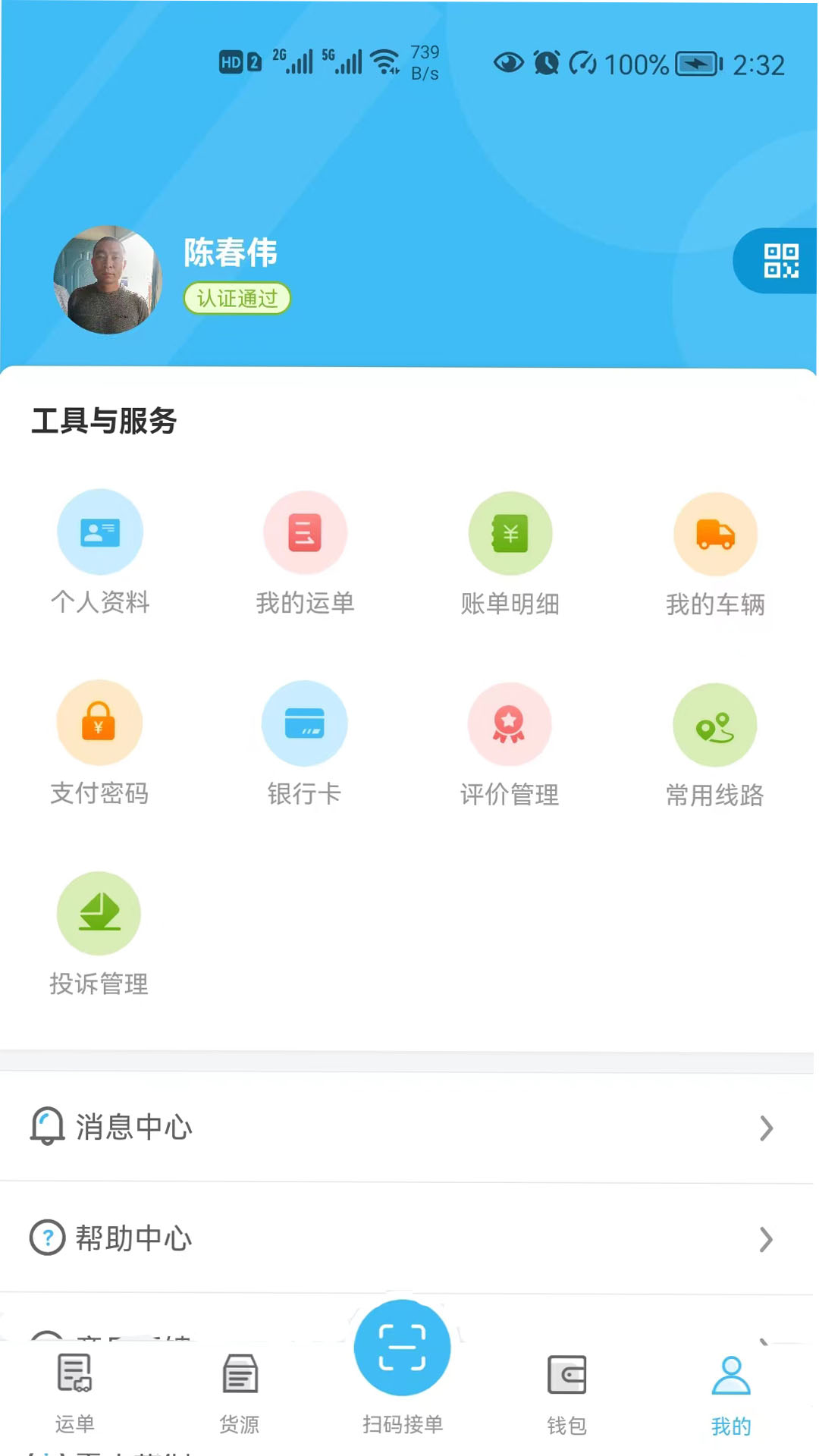819x1456 pixels.
Task: Open 评价管理 rating management medal icon
Action: [x=510, y=724]
